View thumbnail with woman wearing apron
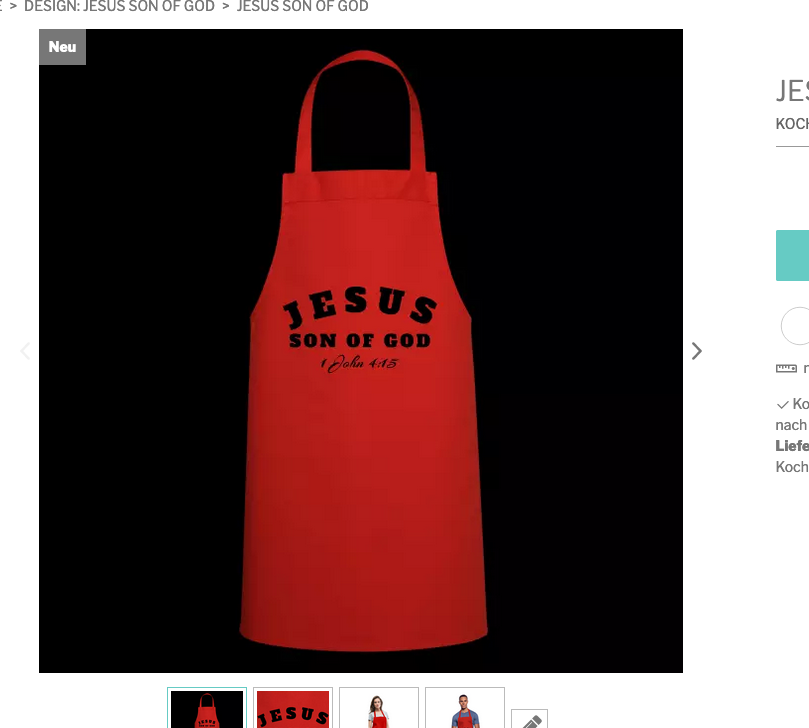The height and width of the screenshot is (728, 809). pyautogui.click(x=379, y=708)
